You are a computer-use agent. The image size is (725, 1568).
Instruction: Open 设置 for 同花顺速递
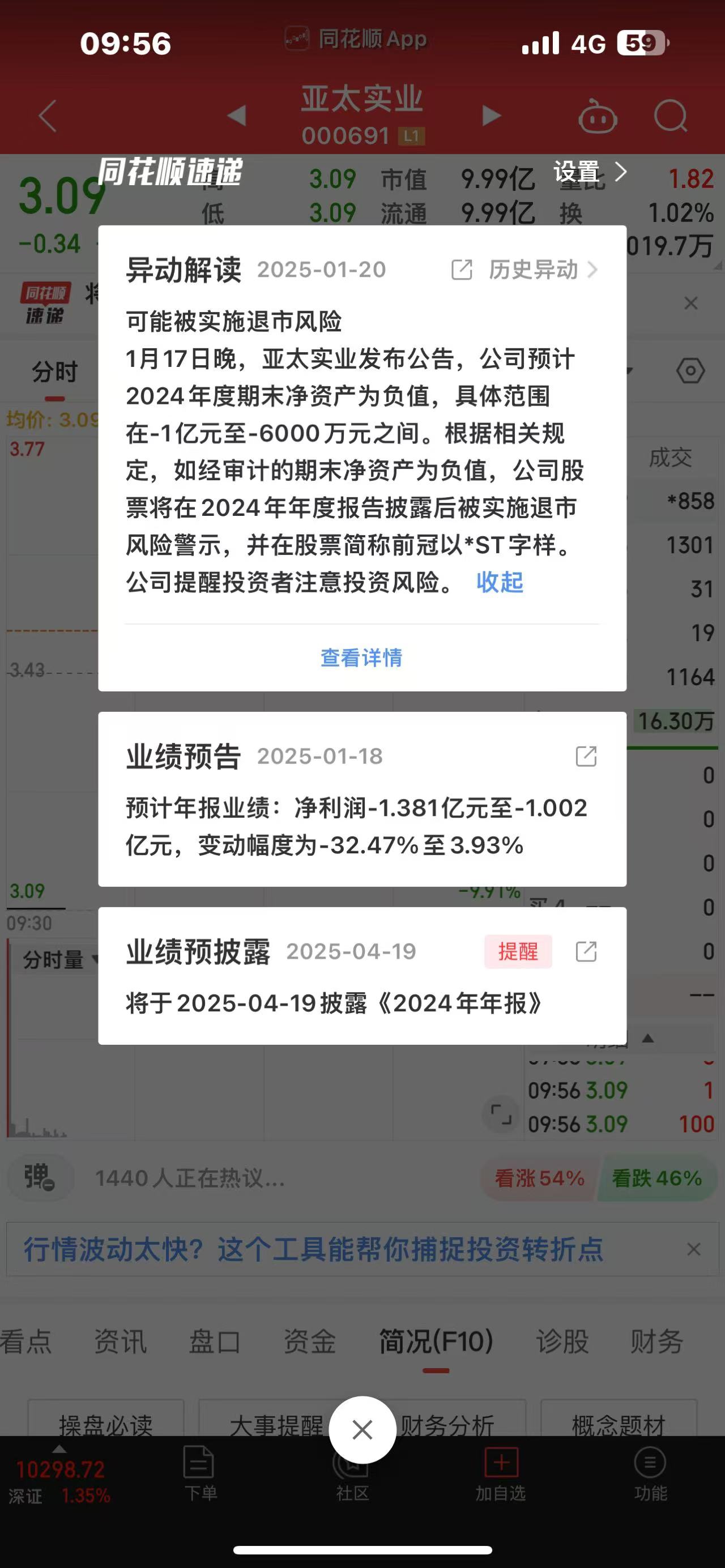pyautogui.click(x=588, y=172)
